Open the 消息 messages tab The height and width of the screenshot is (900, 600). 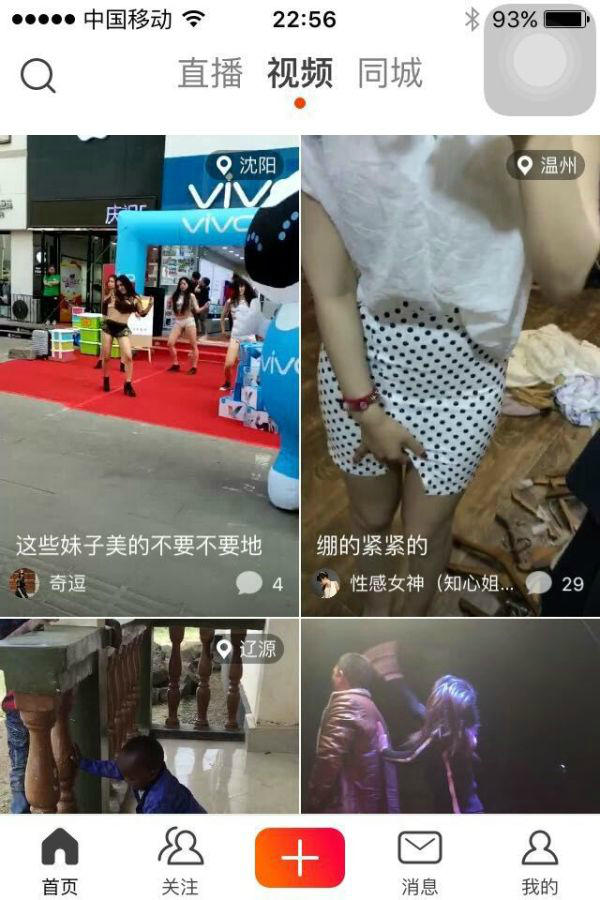(420, 860)
